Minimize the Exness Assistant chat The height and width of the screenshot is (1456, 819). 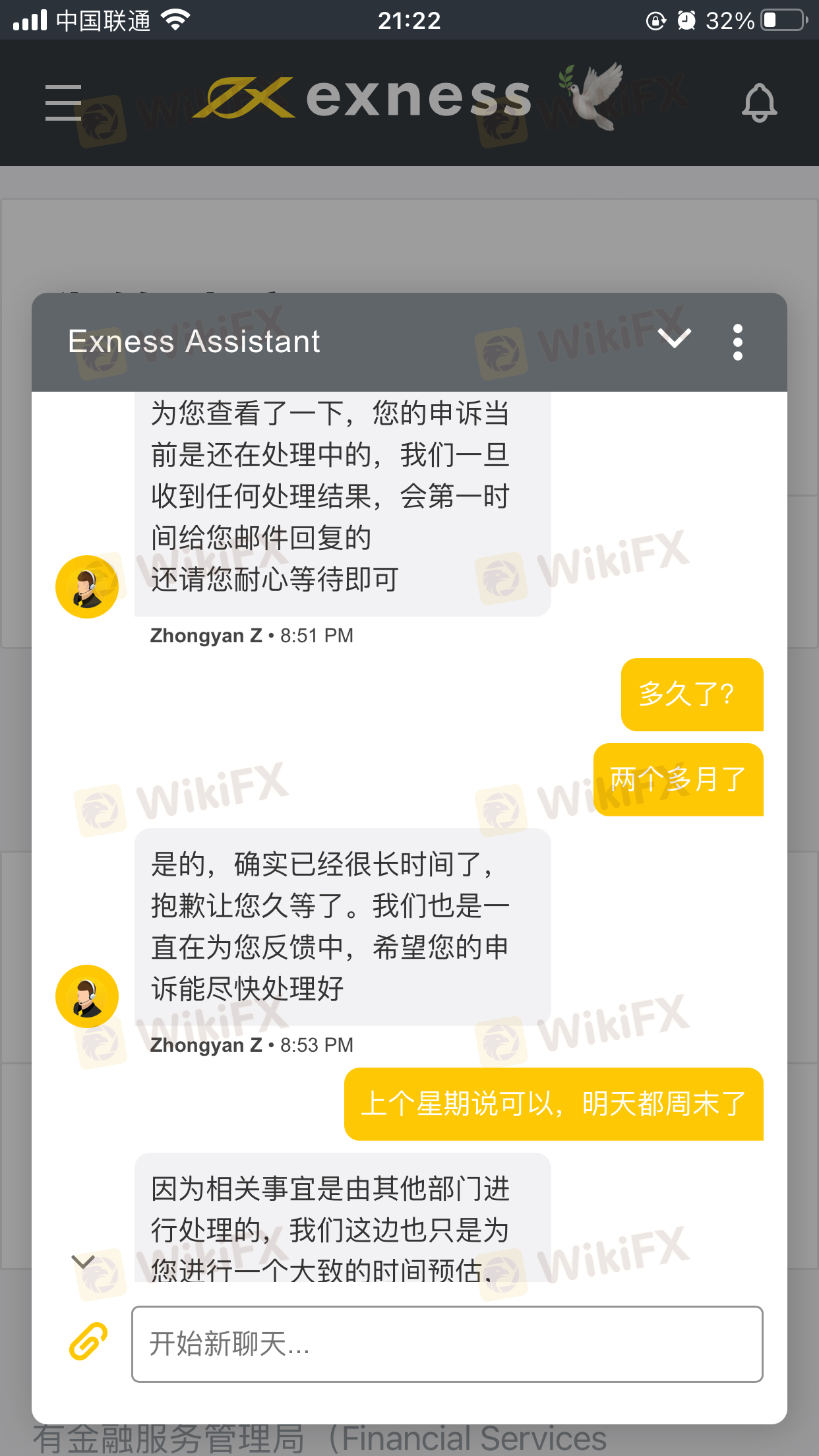pyautogui.click(x=674, y=339)
